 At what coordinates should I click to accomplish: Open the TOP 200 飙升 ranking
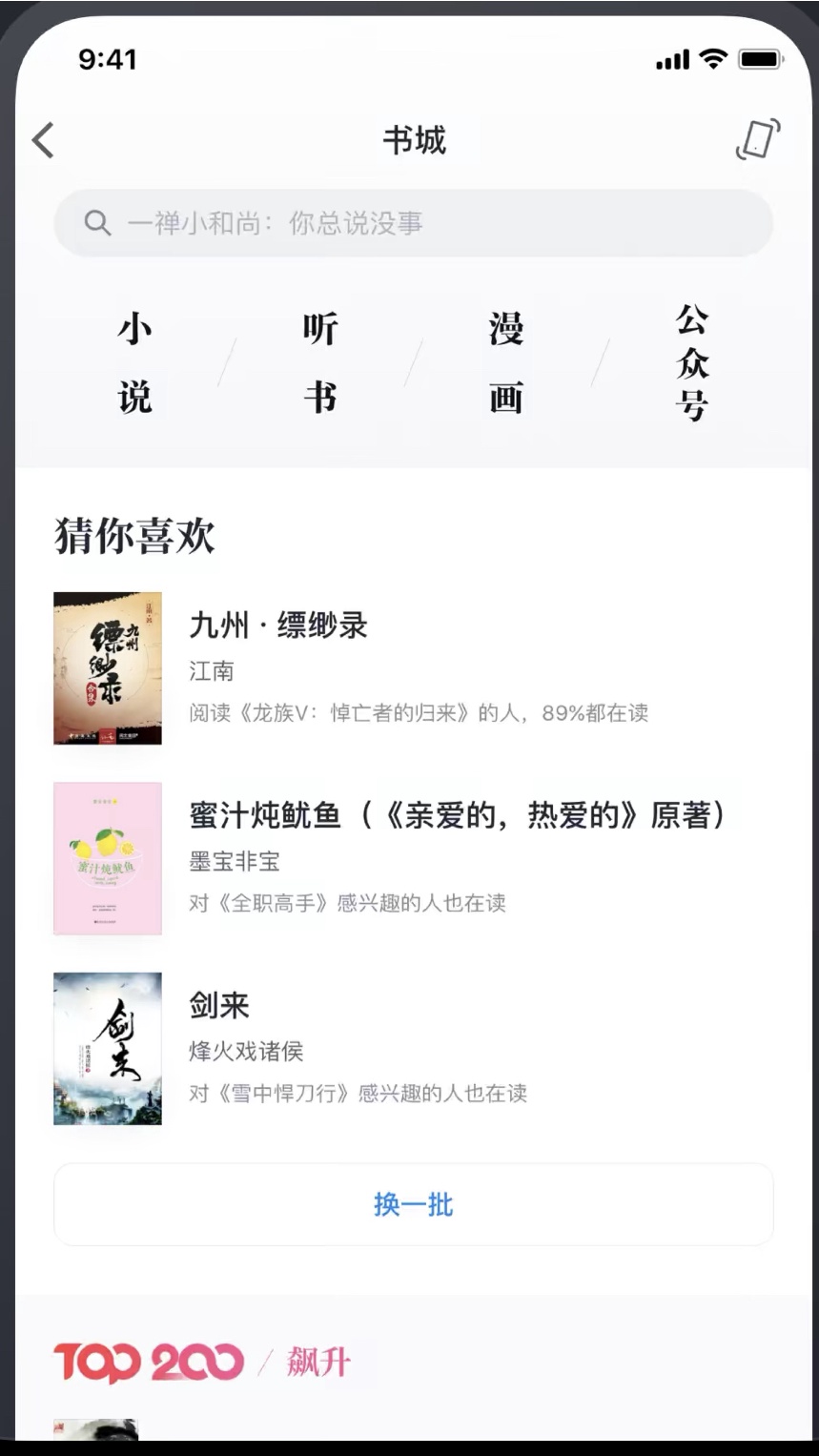[202, 1363]
